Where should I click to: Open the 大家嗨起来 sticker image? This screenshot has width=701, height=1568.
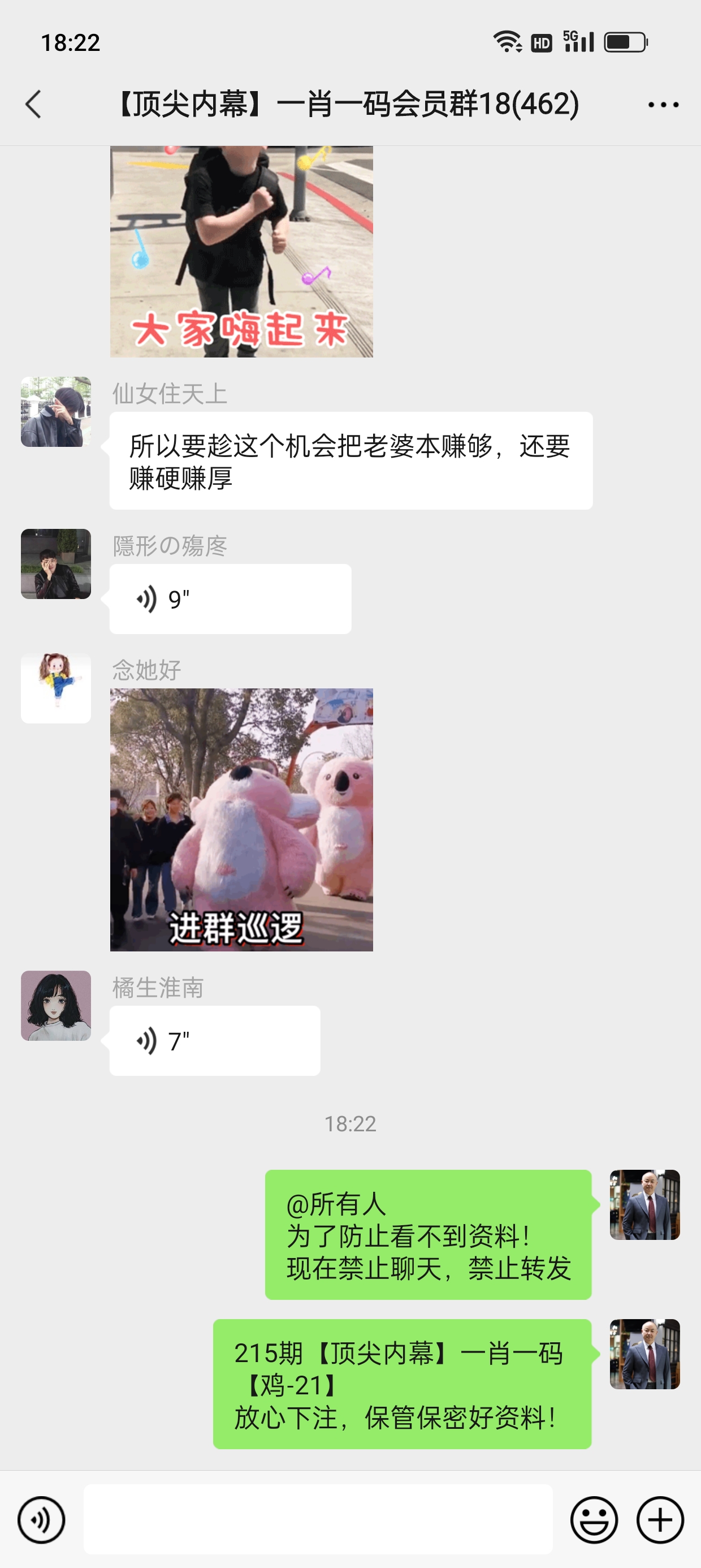coord(241,251)
